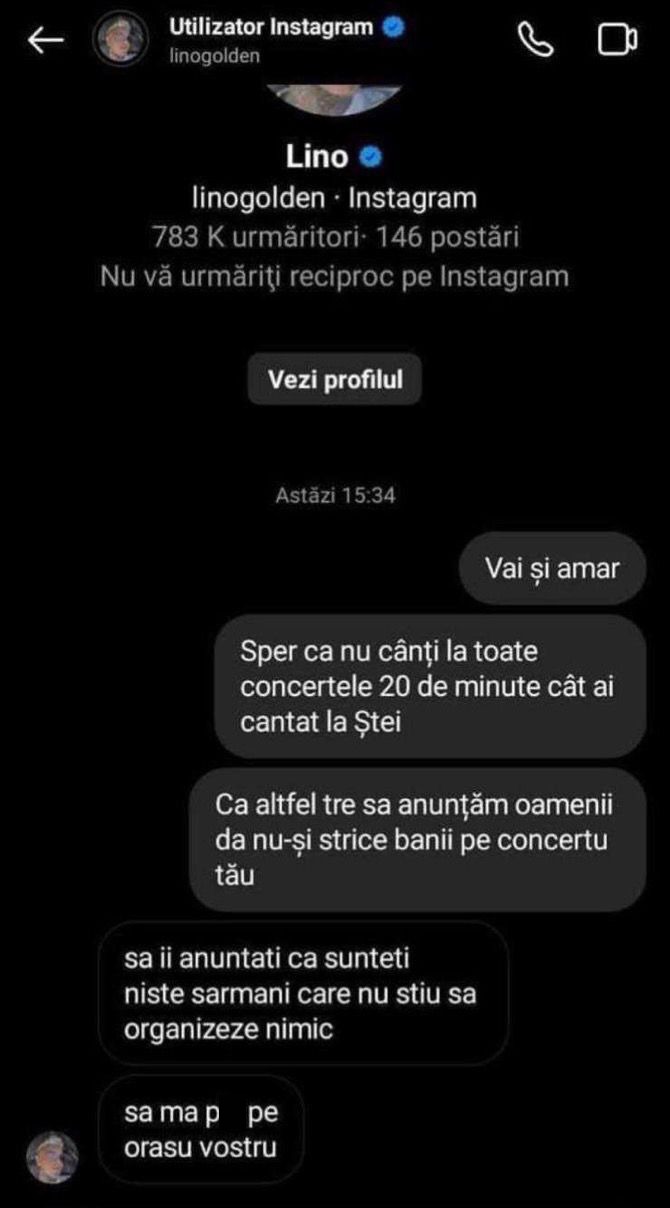This screenshot has height=1208, width=670.
Task: Tap the Vezi profilul button
Action: tap(335, 380)
